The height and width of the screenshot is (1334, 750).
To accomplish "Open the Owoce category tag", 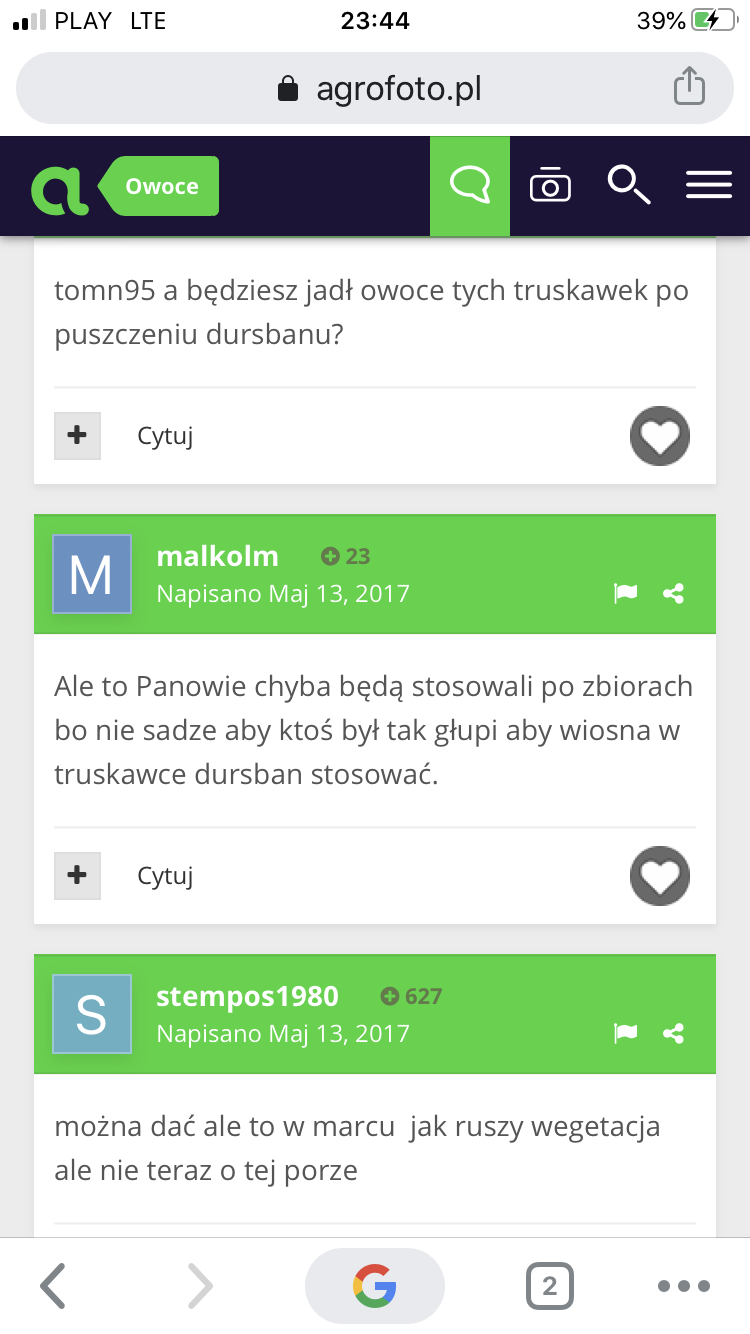I will tap(161, 186).
